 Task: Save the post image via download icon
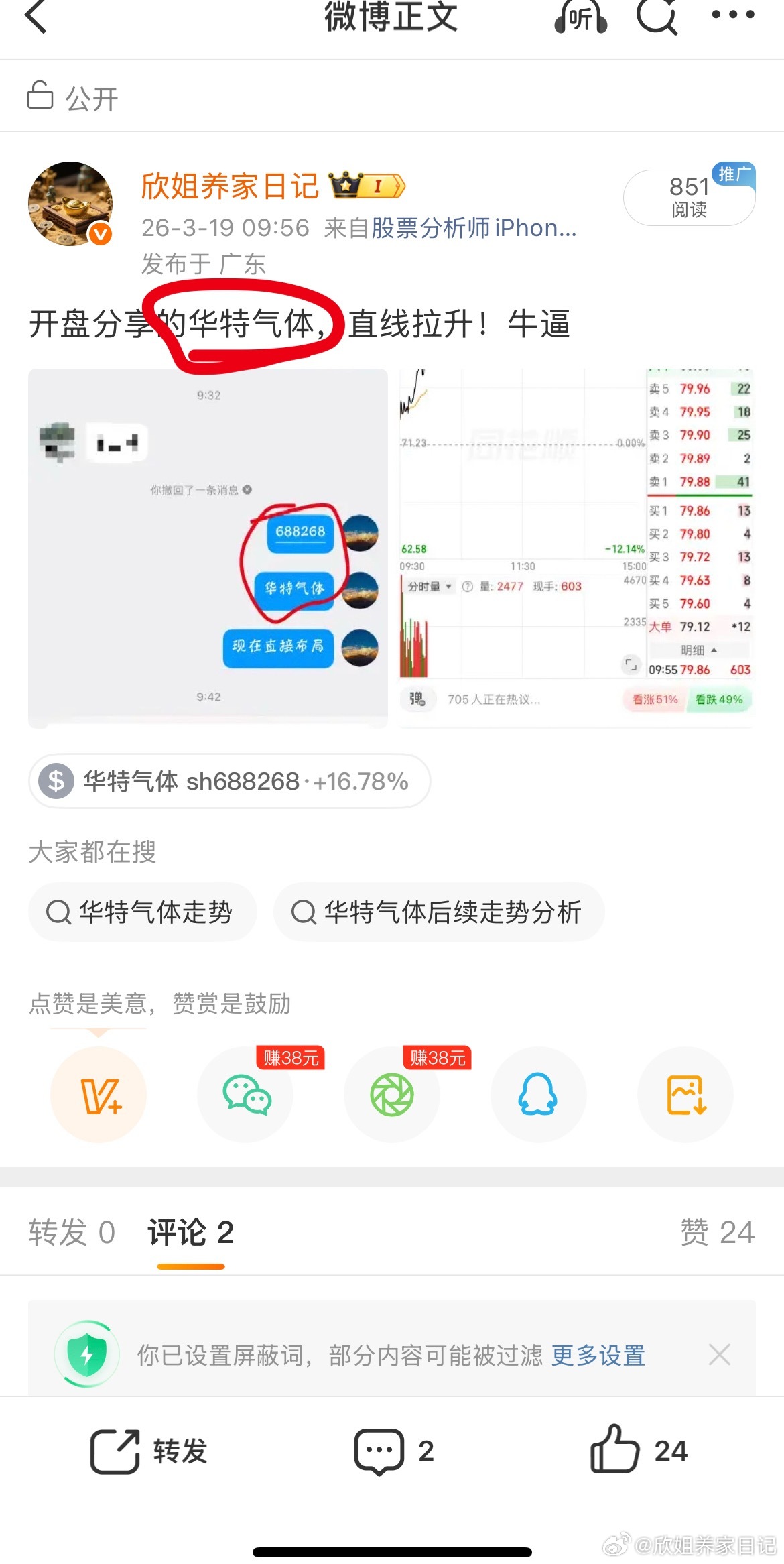pyautogui.click(x=685, y=1094)
